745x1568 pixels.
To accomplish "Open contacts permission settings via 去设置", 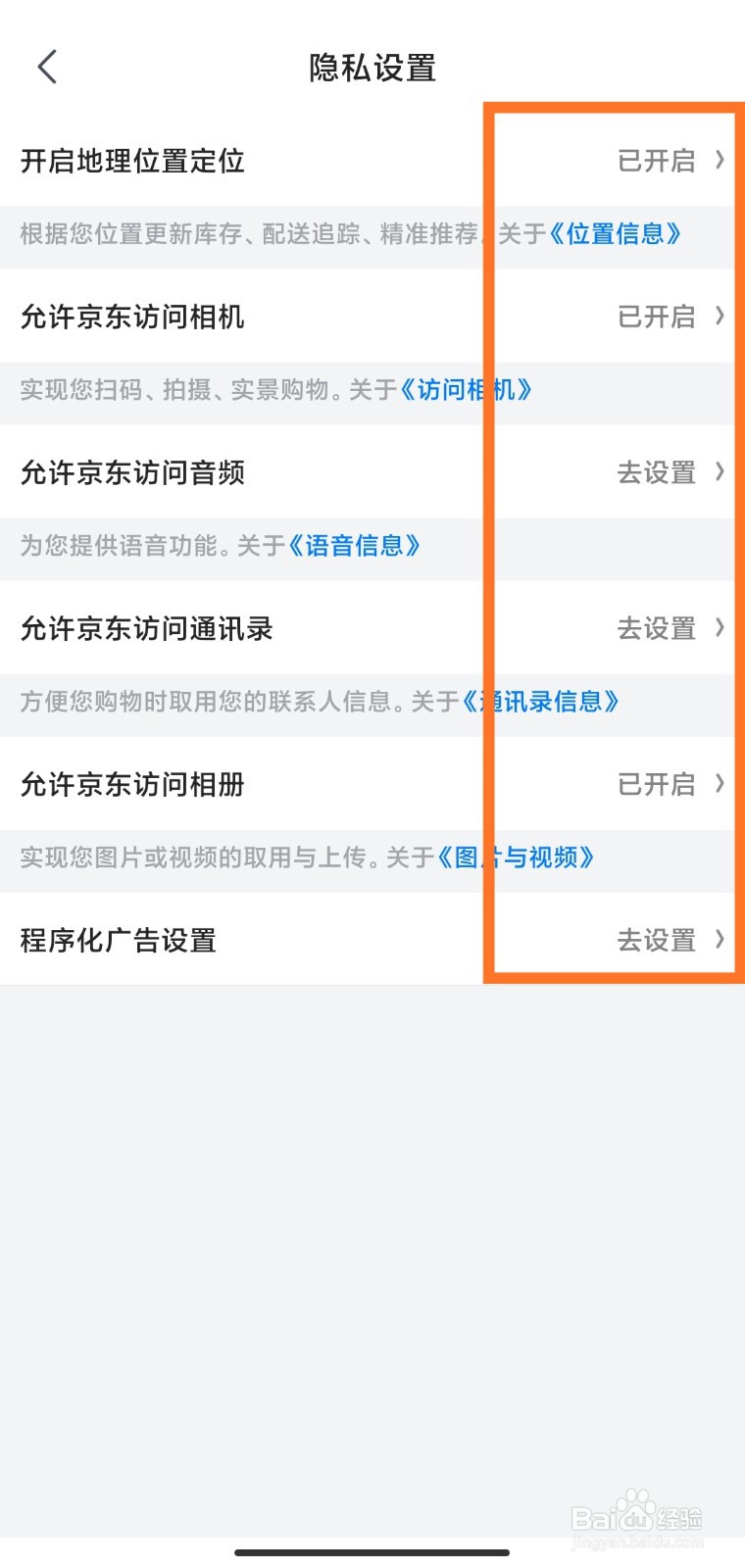I will coord(658,629).
